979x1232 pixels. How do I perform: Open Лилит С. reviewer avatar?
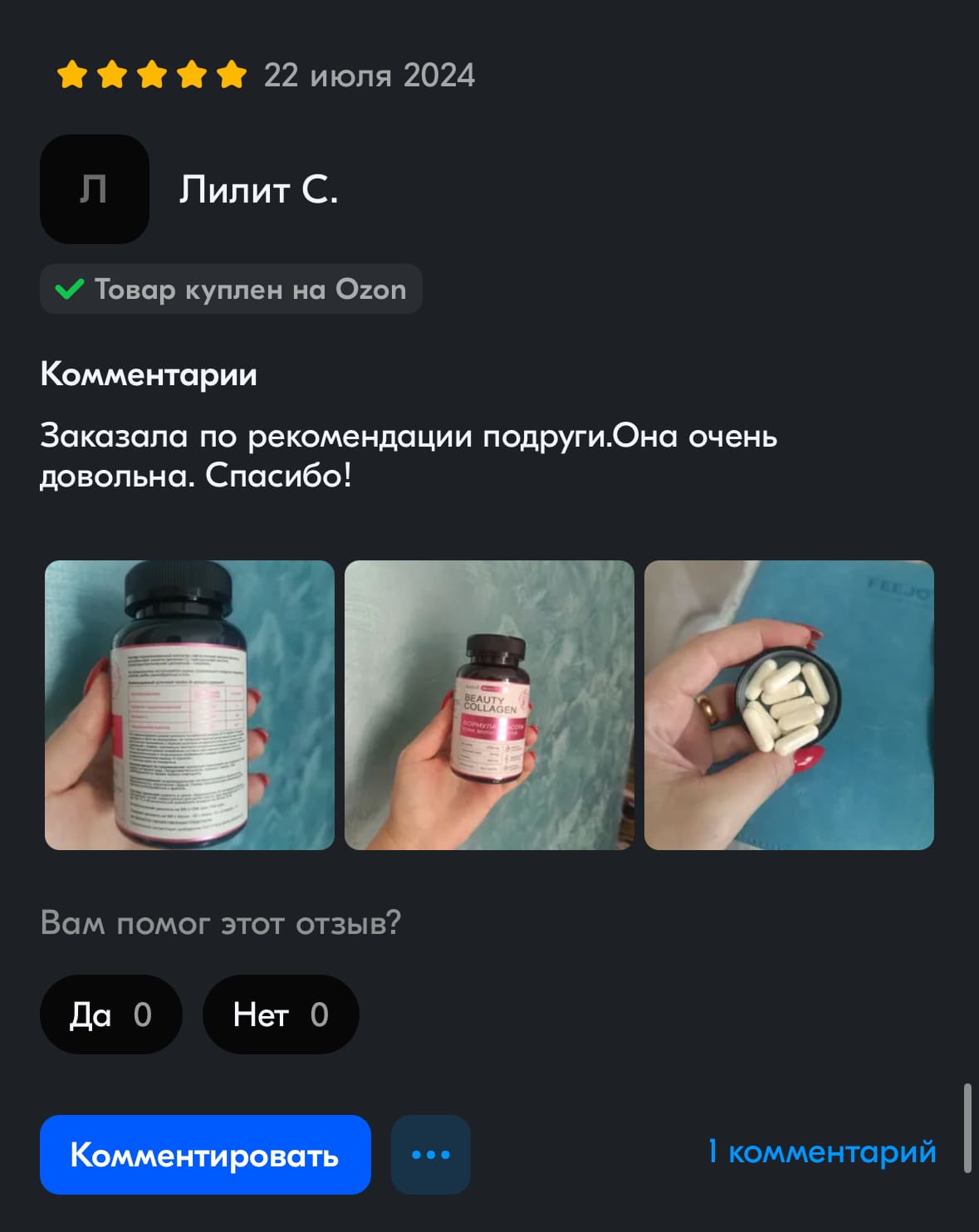(x=95, y=189)
